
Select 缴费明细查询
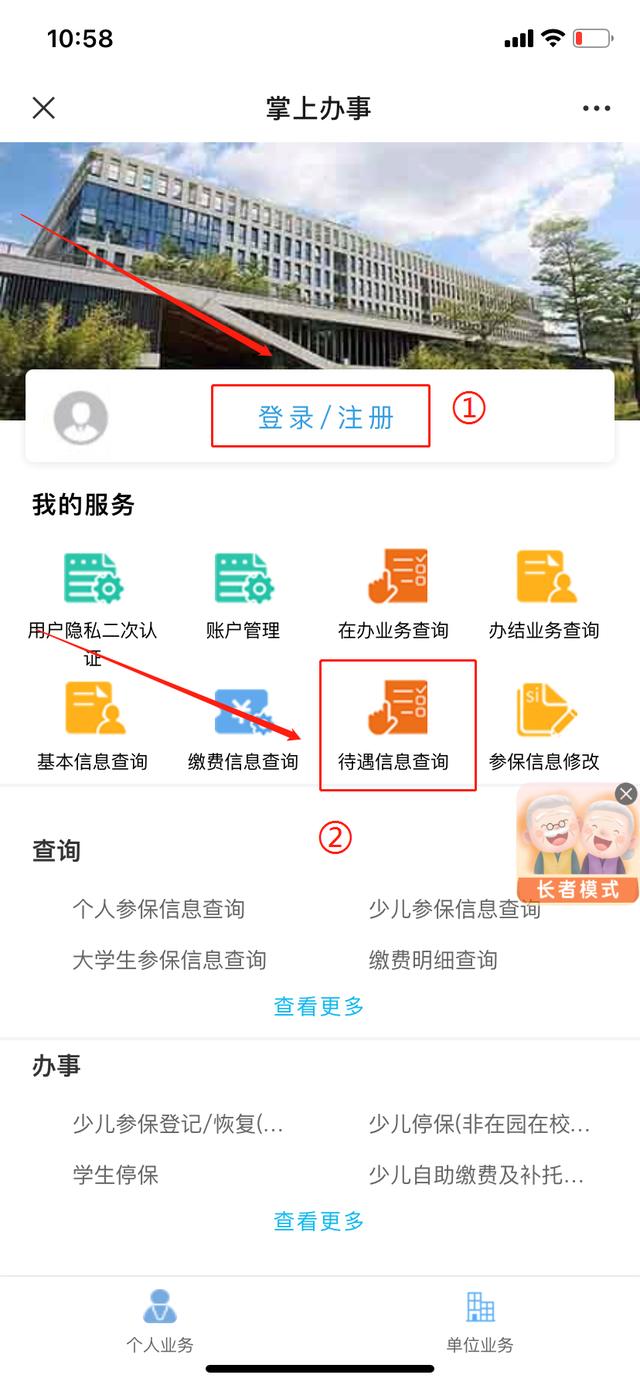point(432,960)
